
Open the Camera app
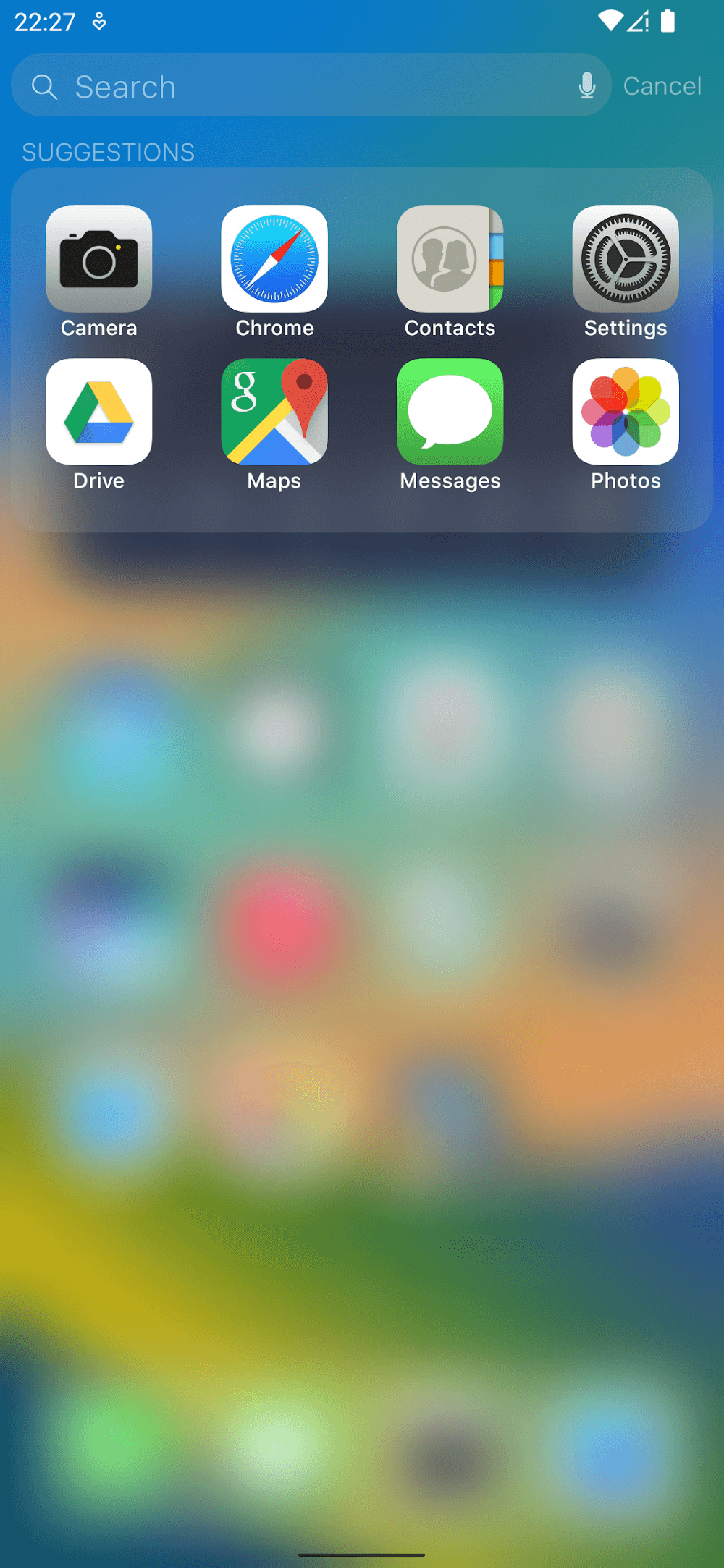pos(99,260)
